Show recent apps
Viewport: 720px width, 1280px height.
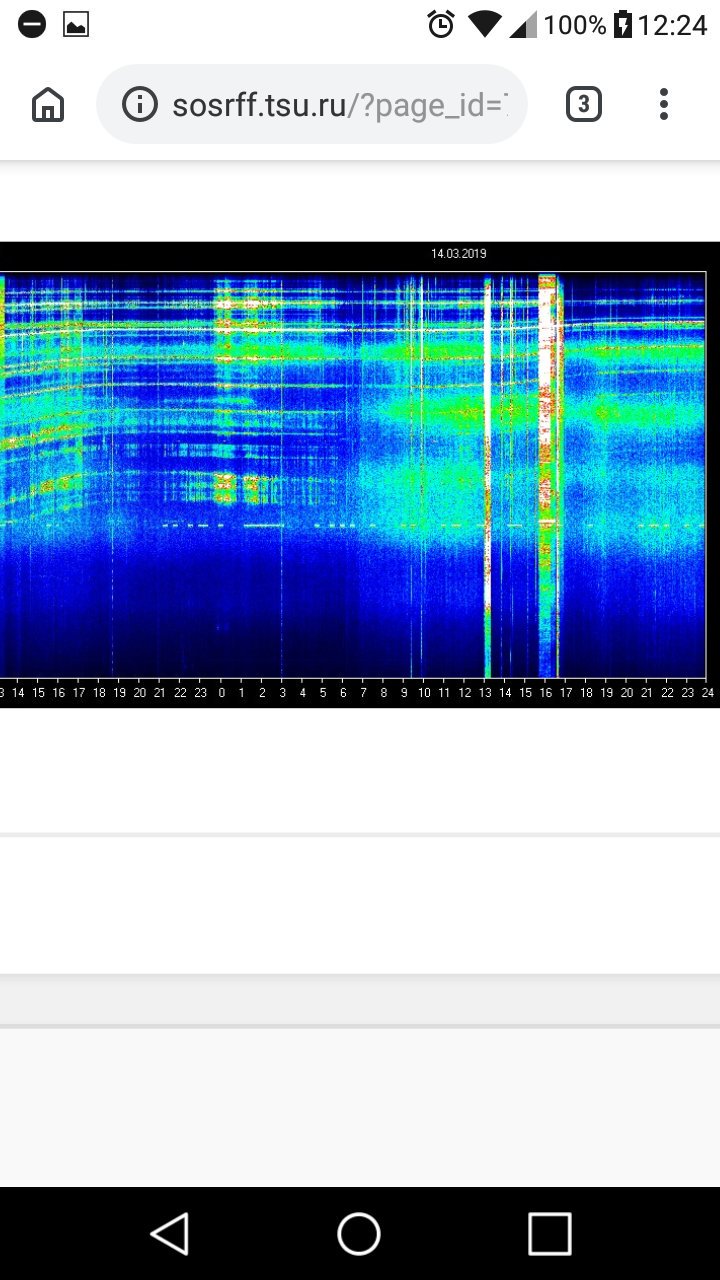click(x=549, y=1233)
